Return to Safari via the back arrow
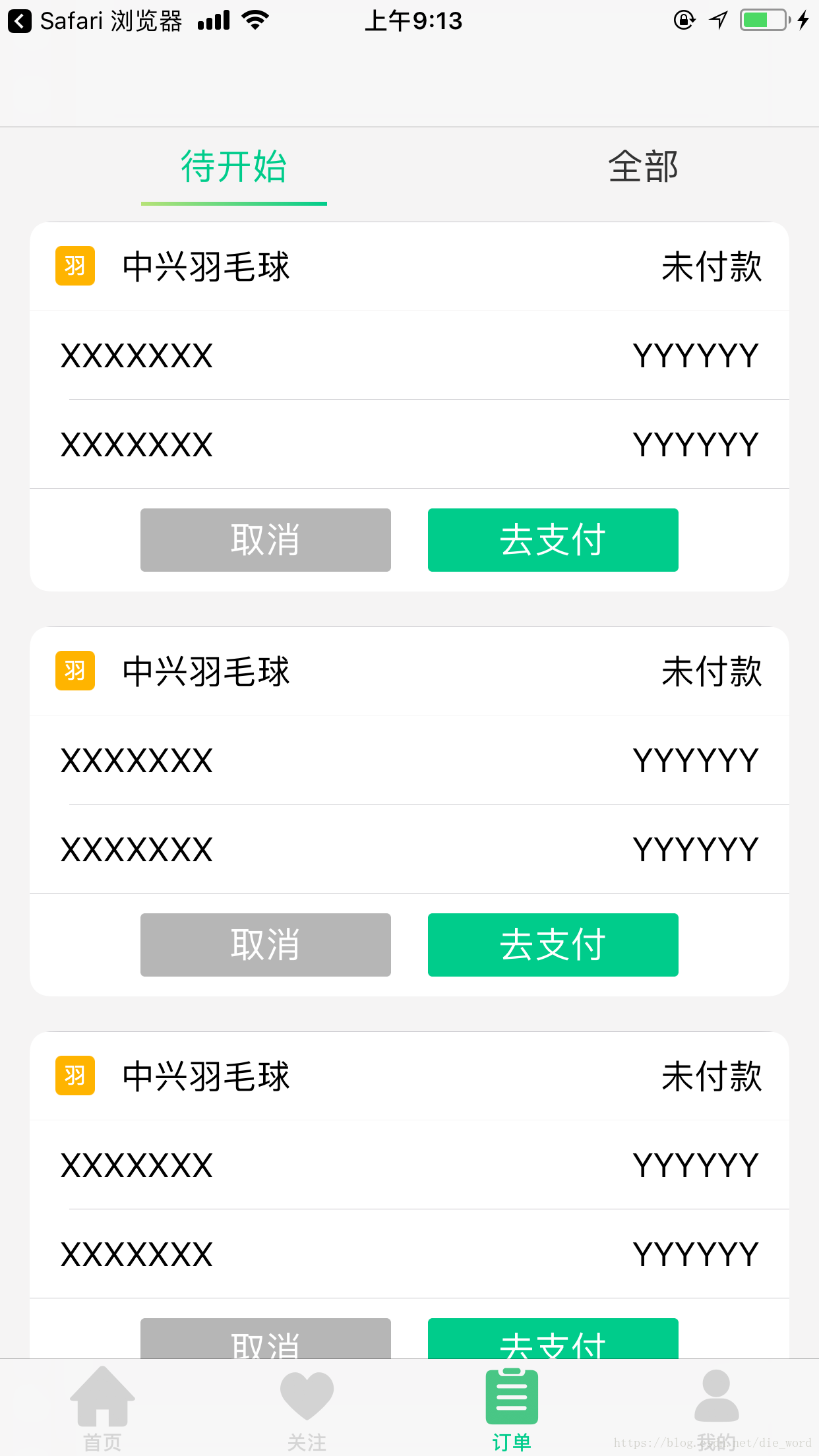 click(x=20, y=21)
